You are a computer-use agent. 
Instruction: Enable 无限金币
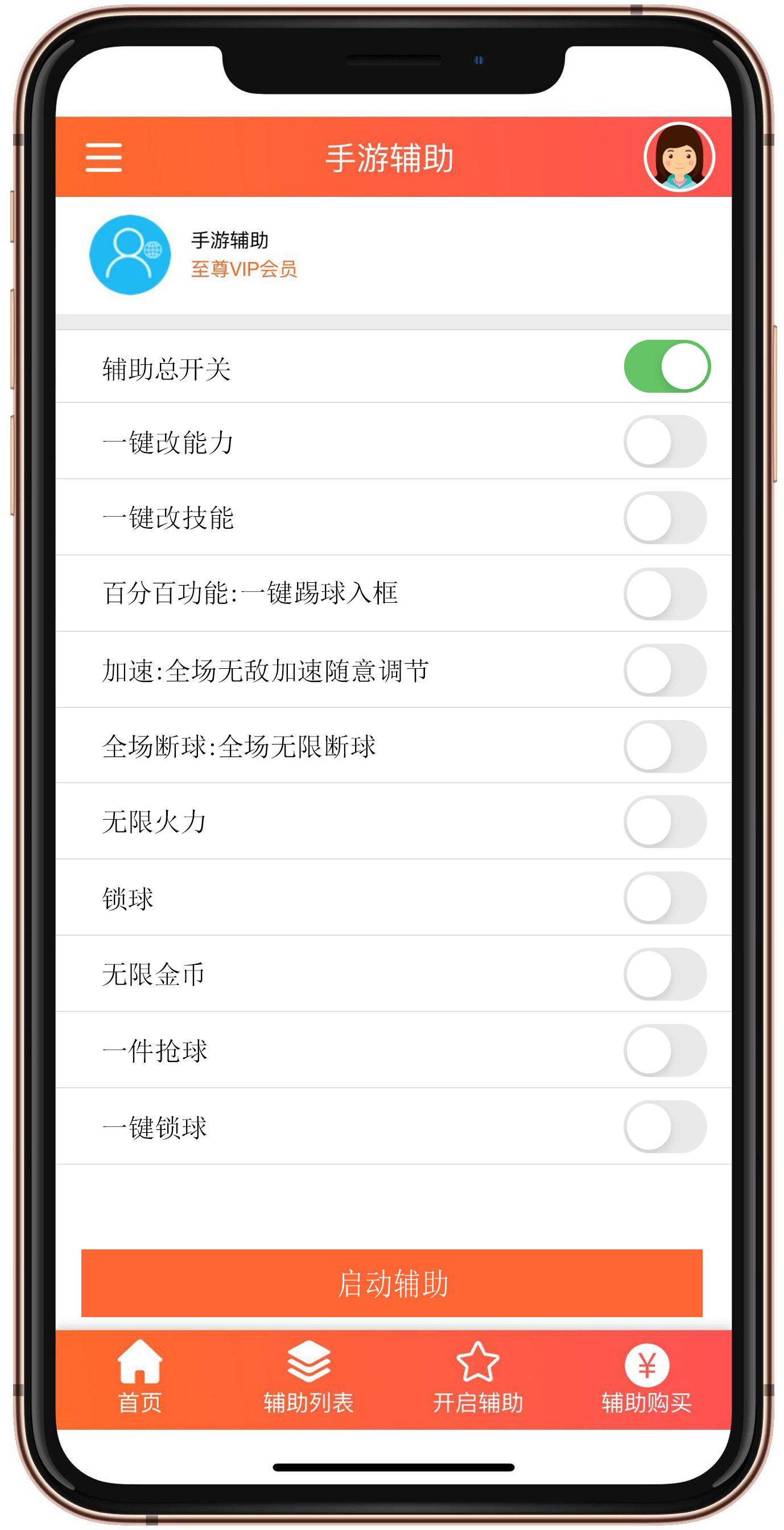click(665, 974)
